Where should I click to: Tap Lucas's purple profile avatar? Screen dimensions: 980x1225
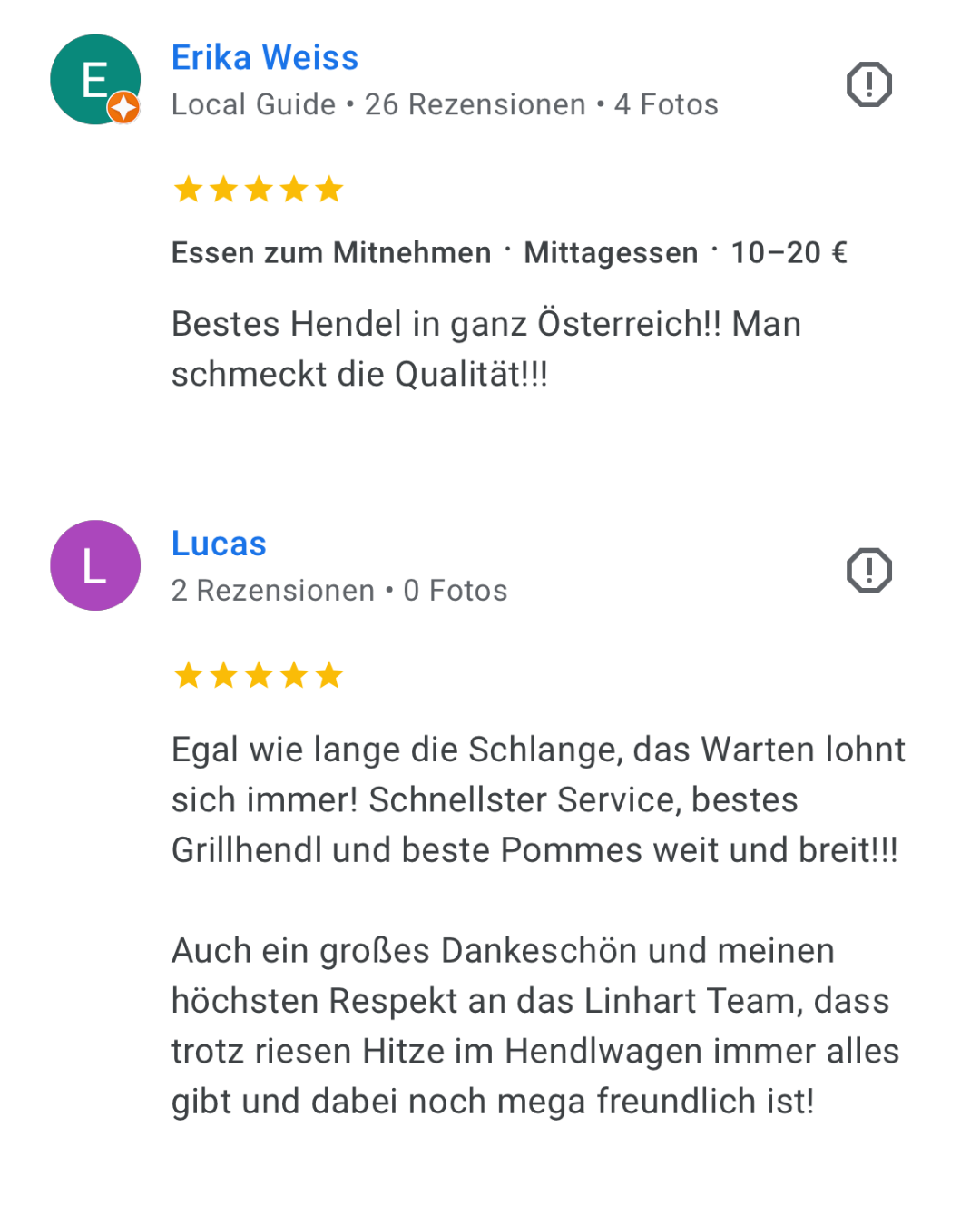pyautogui.click(x=95, y=565)
